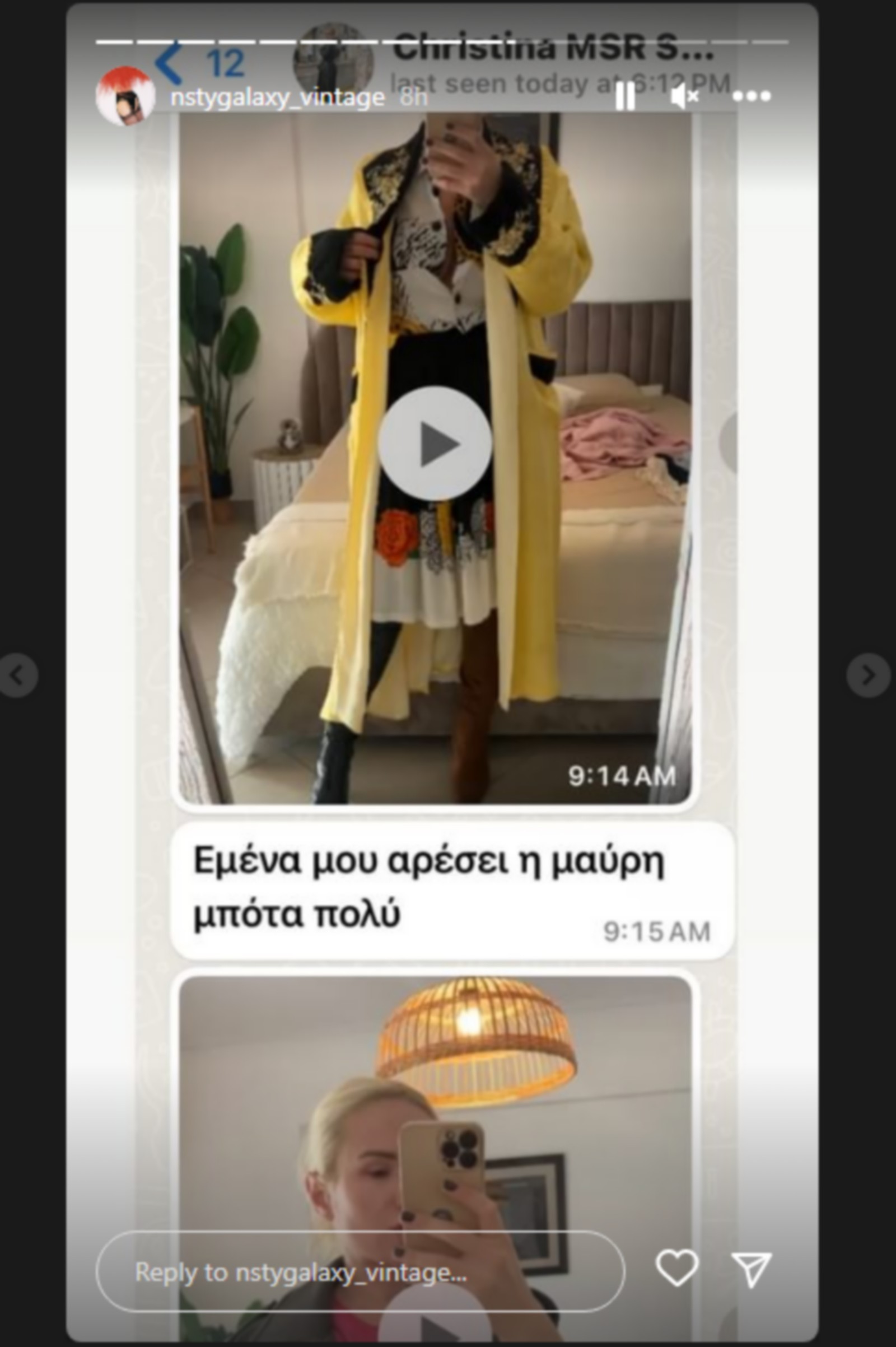Focus the Reply to nstygalaxy_vintage field
The height and width of the screenshot is (1347, 896).
click(x=360, y=1272)
